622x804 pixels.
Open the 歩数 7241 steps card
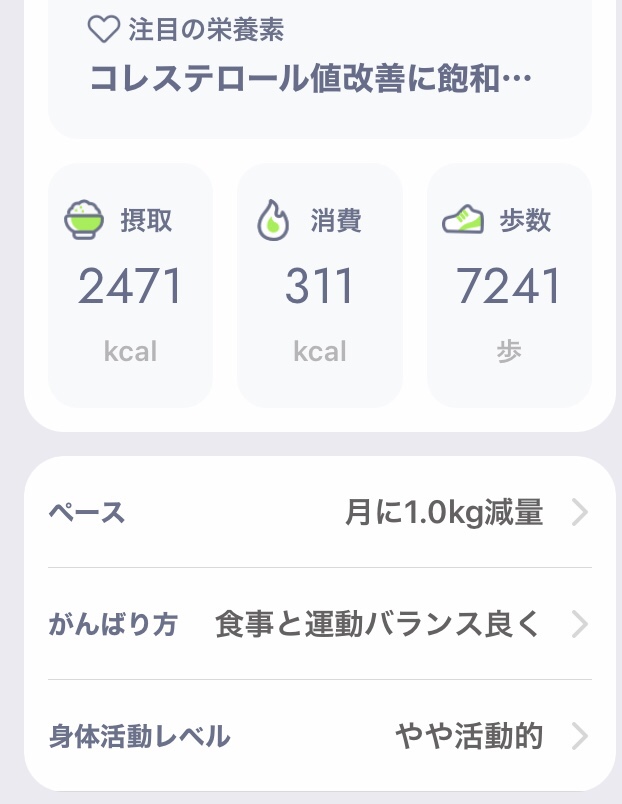coord(509,286)
